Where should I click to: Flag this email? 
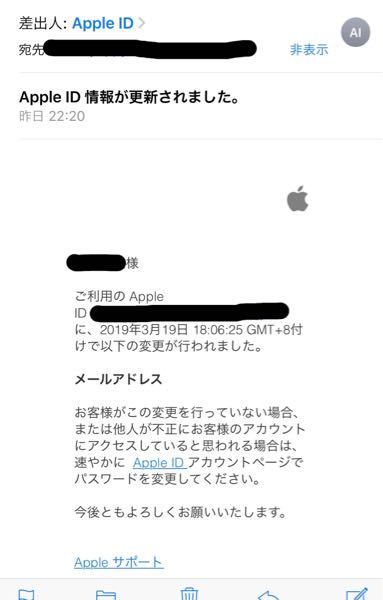27,594
